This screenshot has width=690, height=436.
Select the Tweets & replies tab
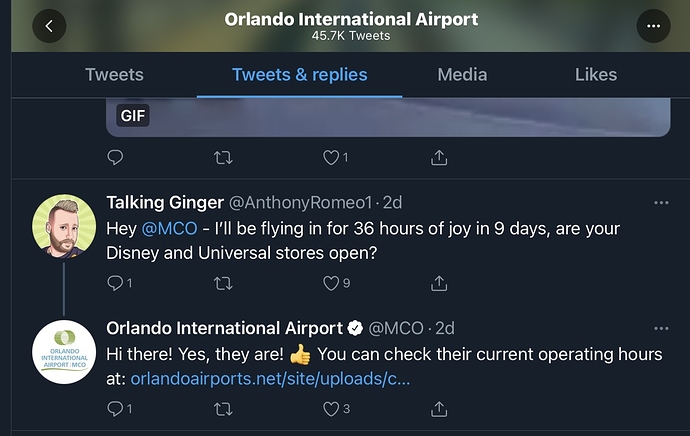tap(299, 75)
